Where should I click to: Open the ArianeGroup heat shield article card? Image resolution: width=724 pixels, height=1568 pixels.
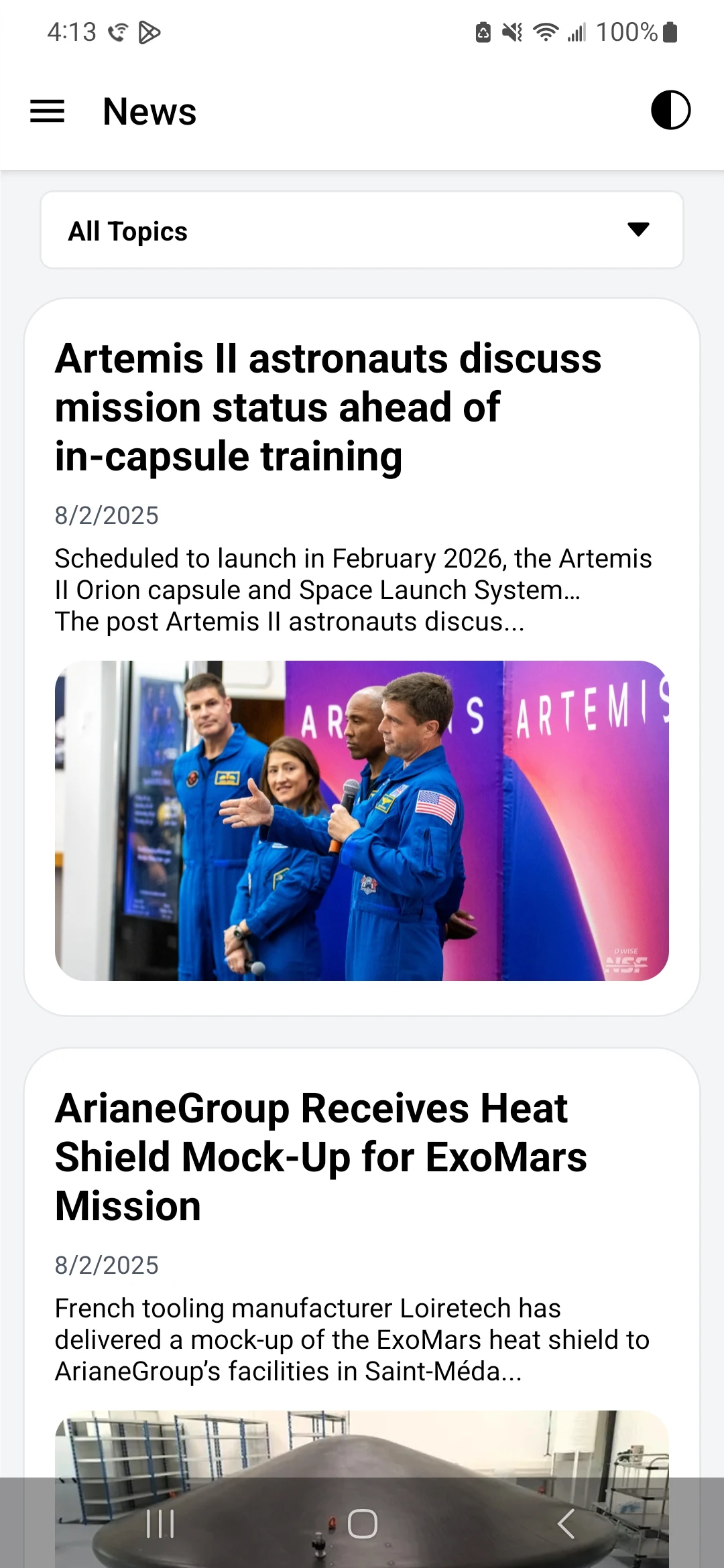tap(362, 1307)
